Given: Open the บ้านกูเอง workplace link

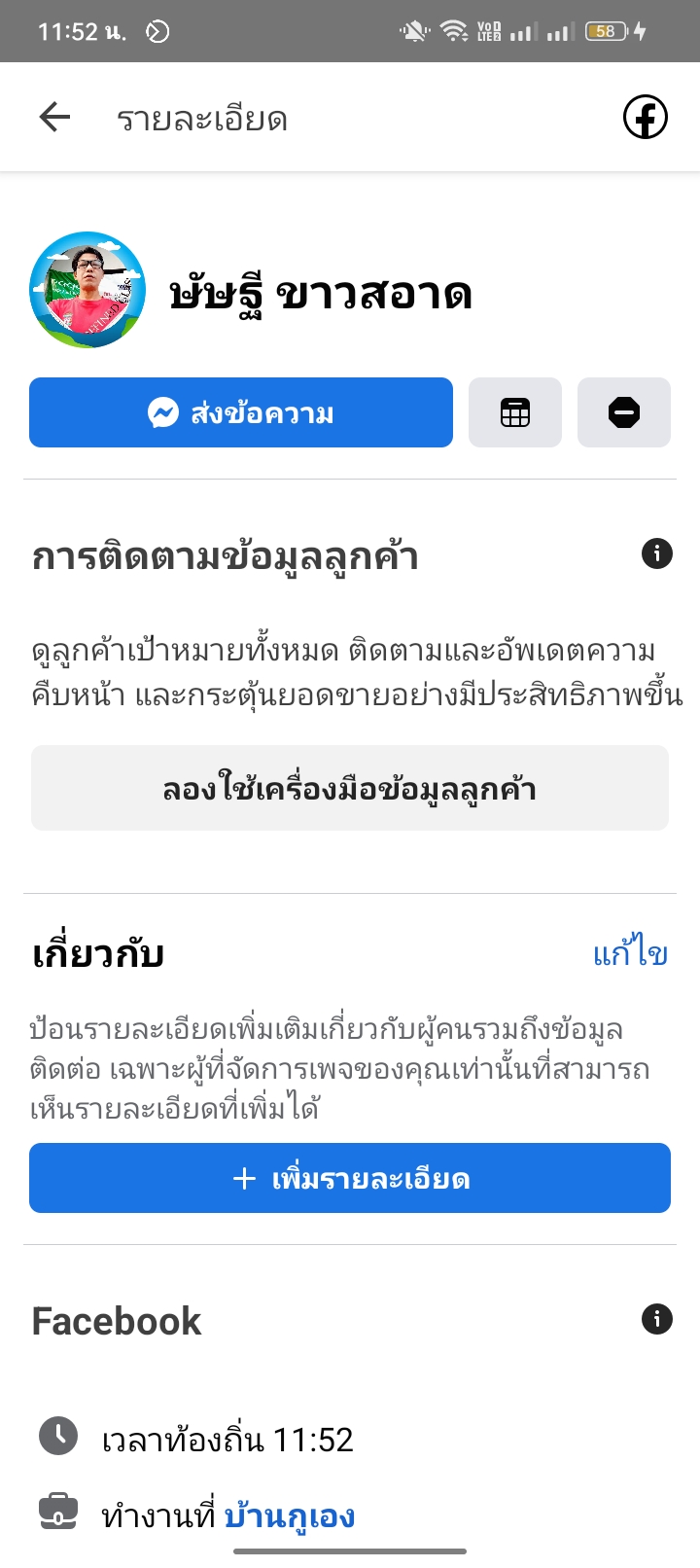Looking at the screenshot, I should (290, 1515).
